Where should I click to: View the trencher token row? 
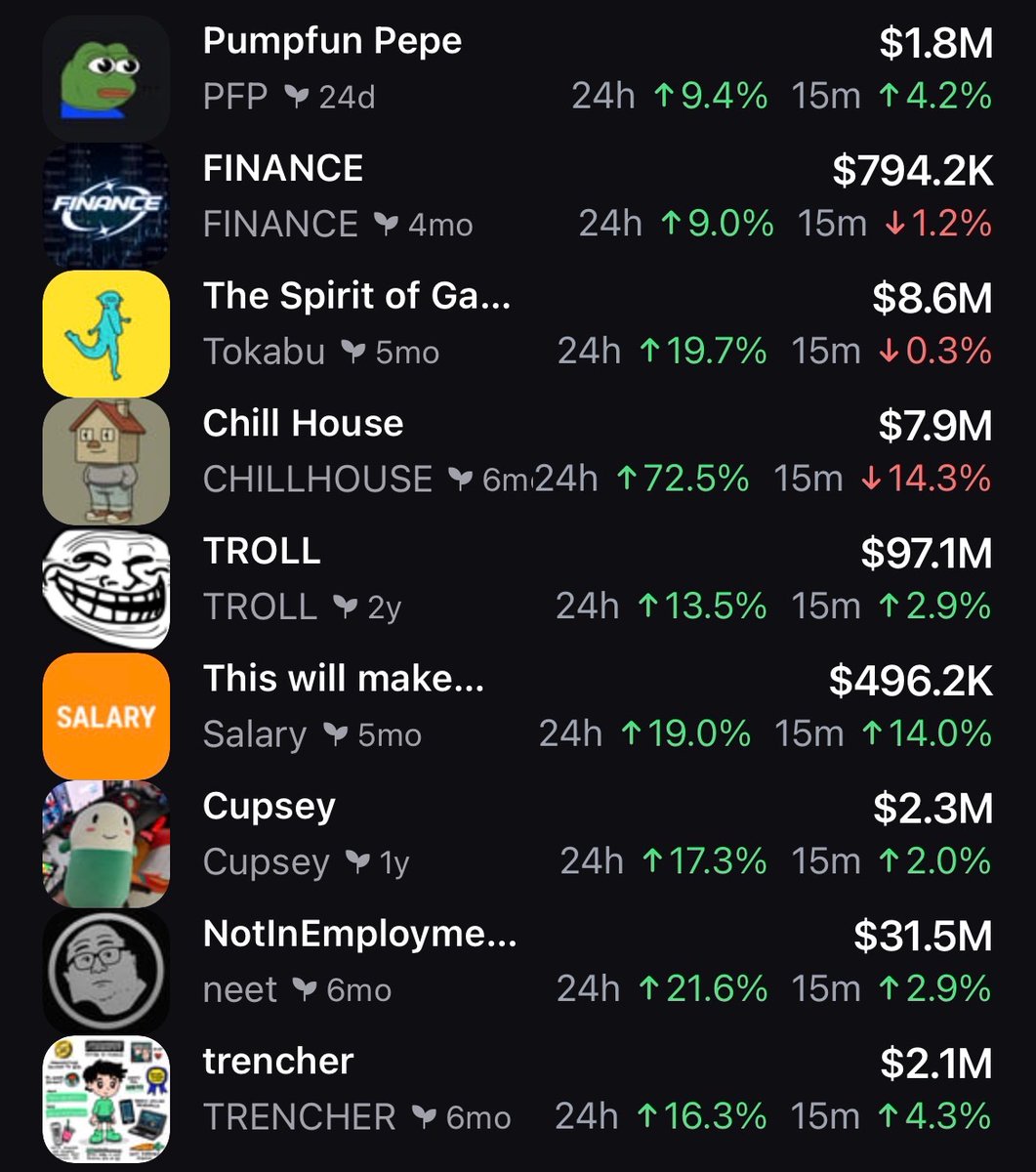pyautogui.click(x=518, y=1089)
